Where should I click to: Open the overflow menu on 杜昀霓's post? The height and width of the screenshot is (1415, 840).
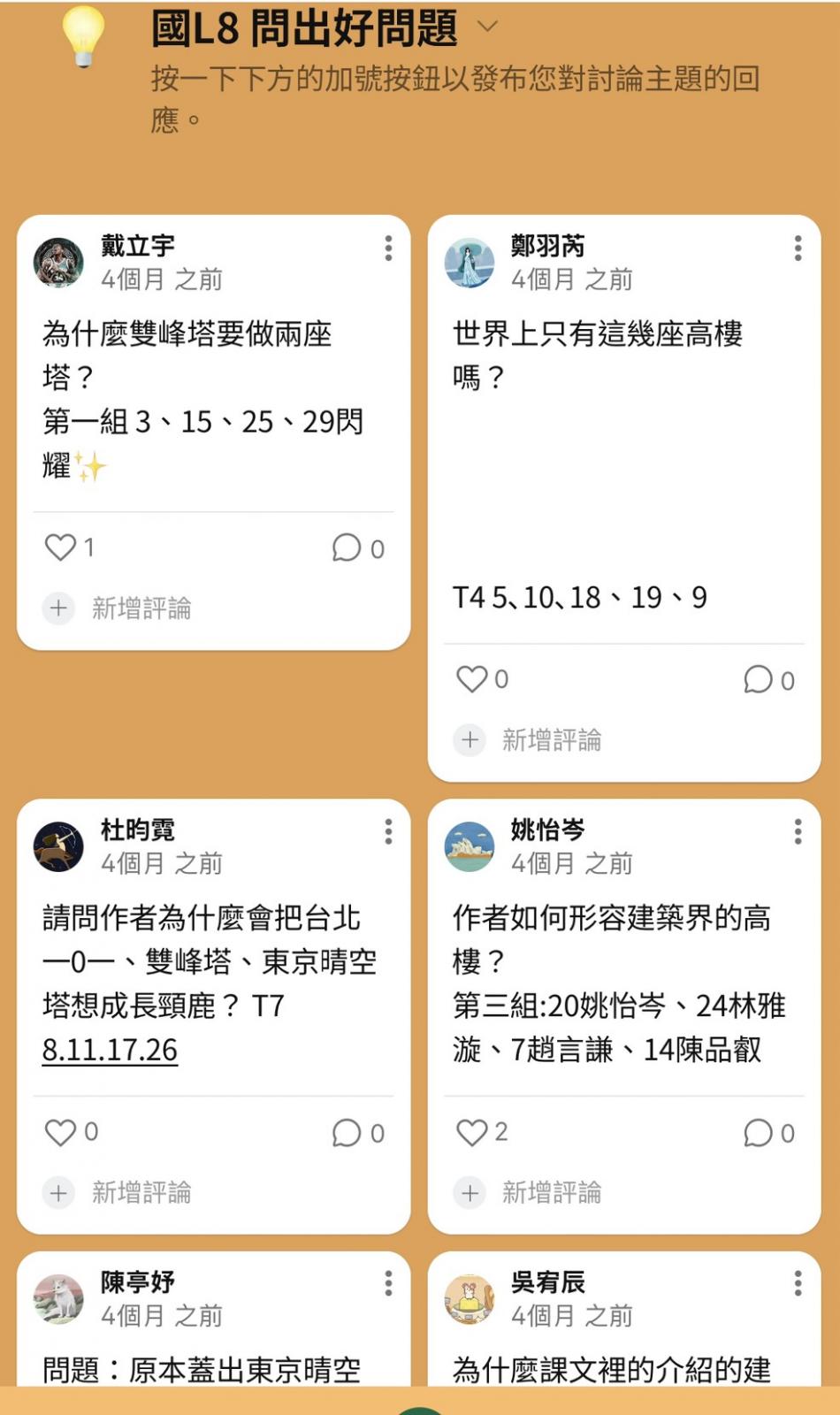pyautogui.click(x=388, y=832)
